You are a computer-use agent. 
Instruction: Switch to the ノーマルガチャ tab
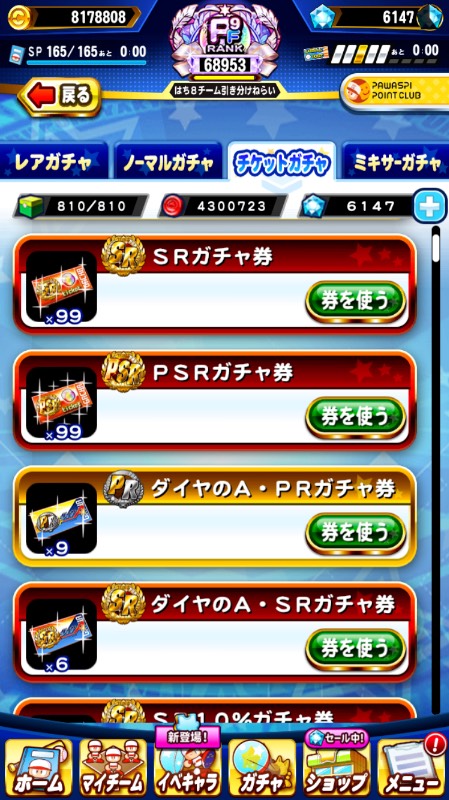(x=168, y=162)
